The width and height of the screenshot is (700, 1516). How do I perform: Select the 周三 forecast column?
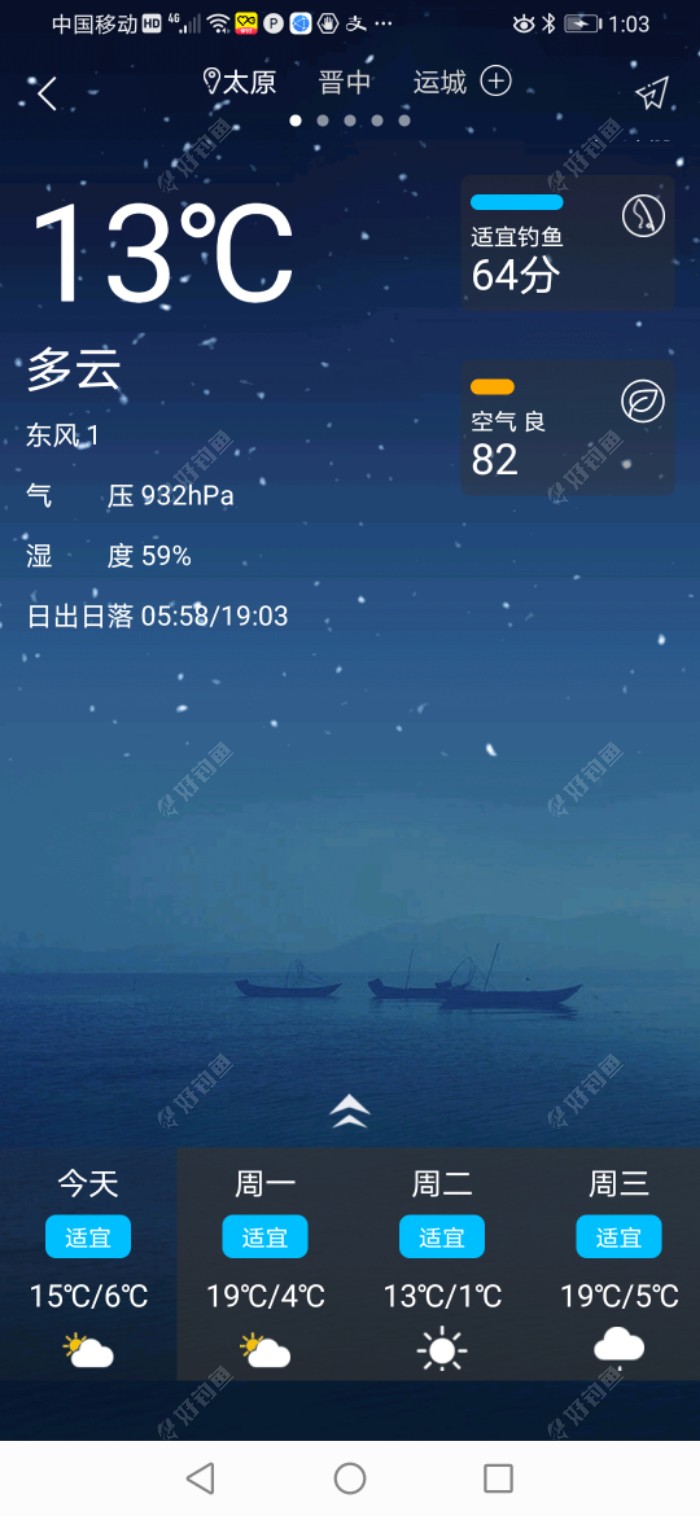(619, 1265)
